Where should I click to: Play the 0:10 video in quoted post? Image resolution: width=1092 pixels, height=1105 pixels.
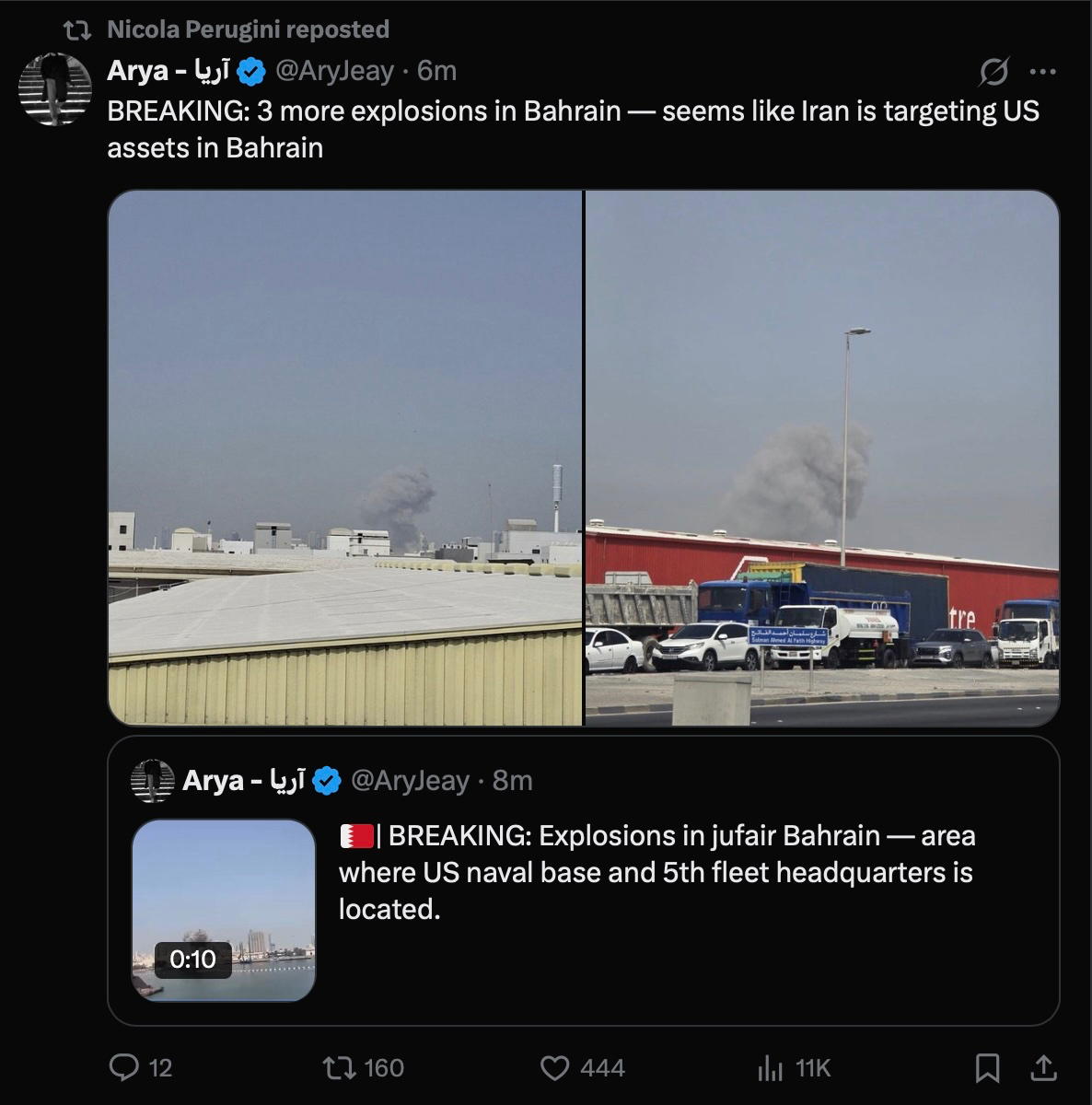point(224,910)
